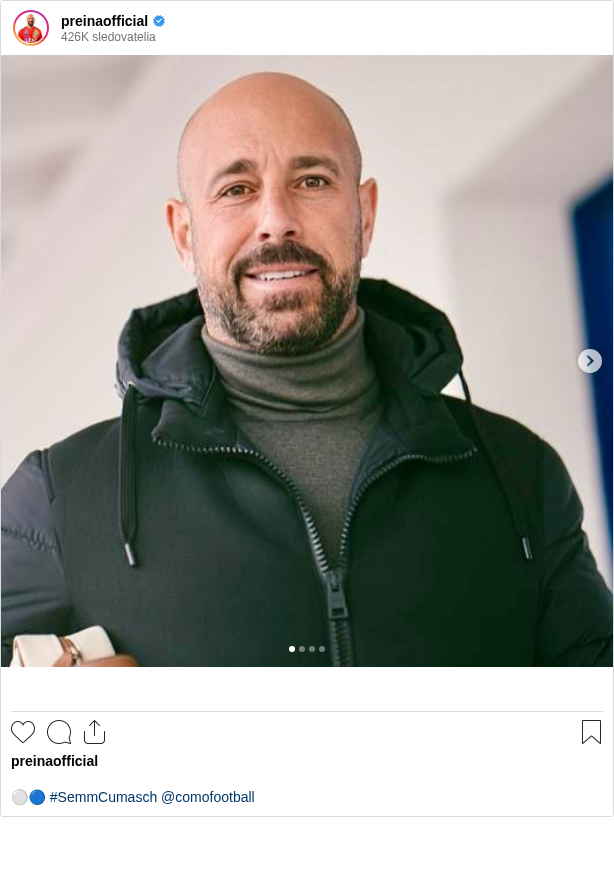Open preinaofficial username in the header
The image size is (614, 886).
pos(104,21)
